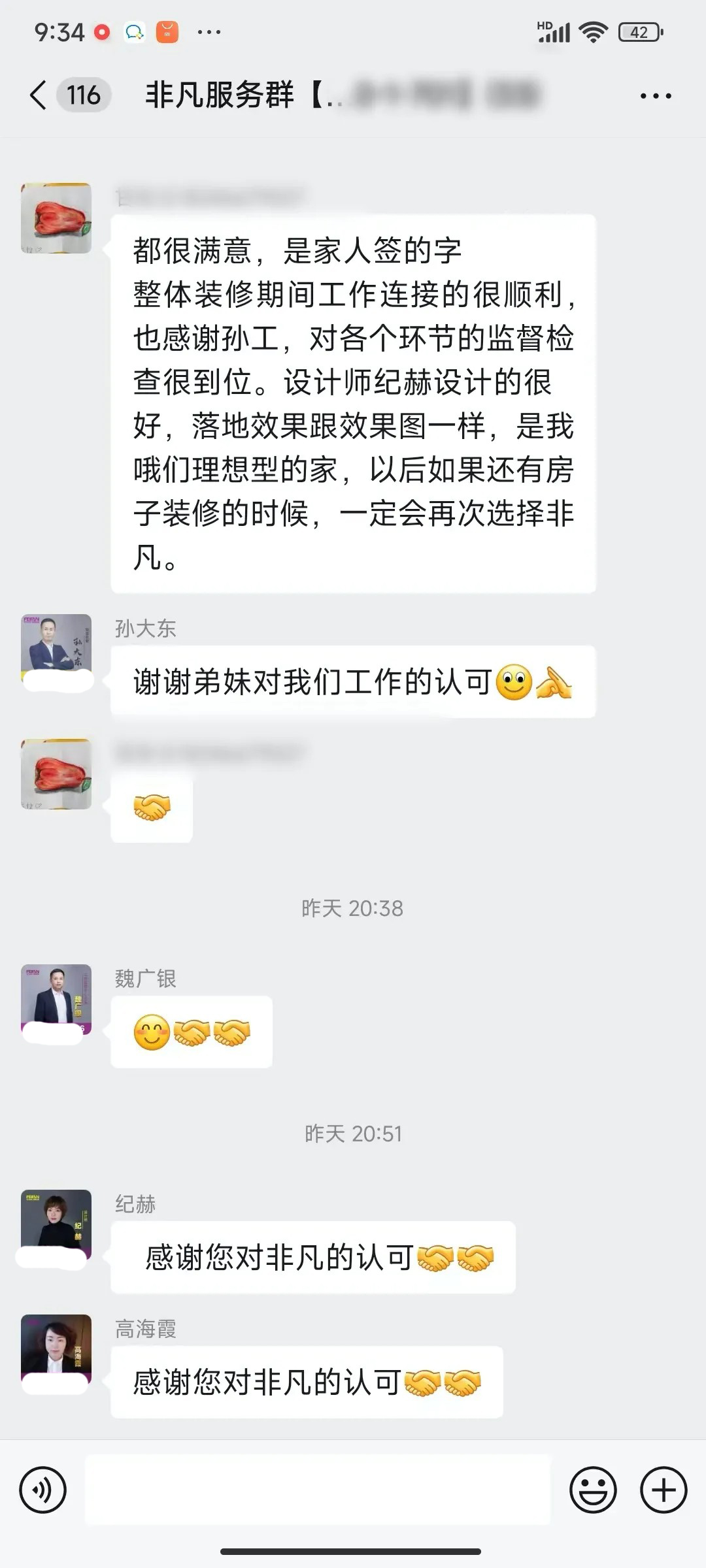Switch to voice message input
This screenshot has width=706, height=1568.
pos(43,1490)
